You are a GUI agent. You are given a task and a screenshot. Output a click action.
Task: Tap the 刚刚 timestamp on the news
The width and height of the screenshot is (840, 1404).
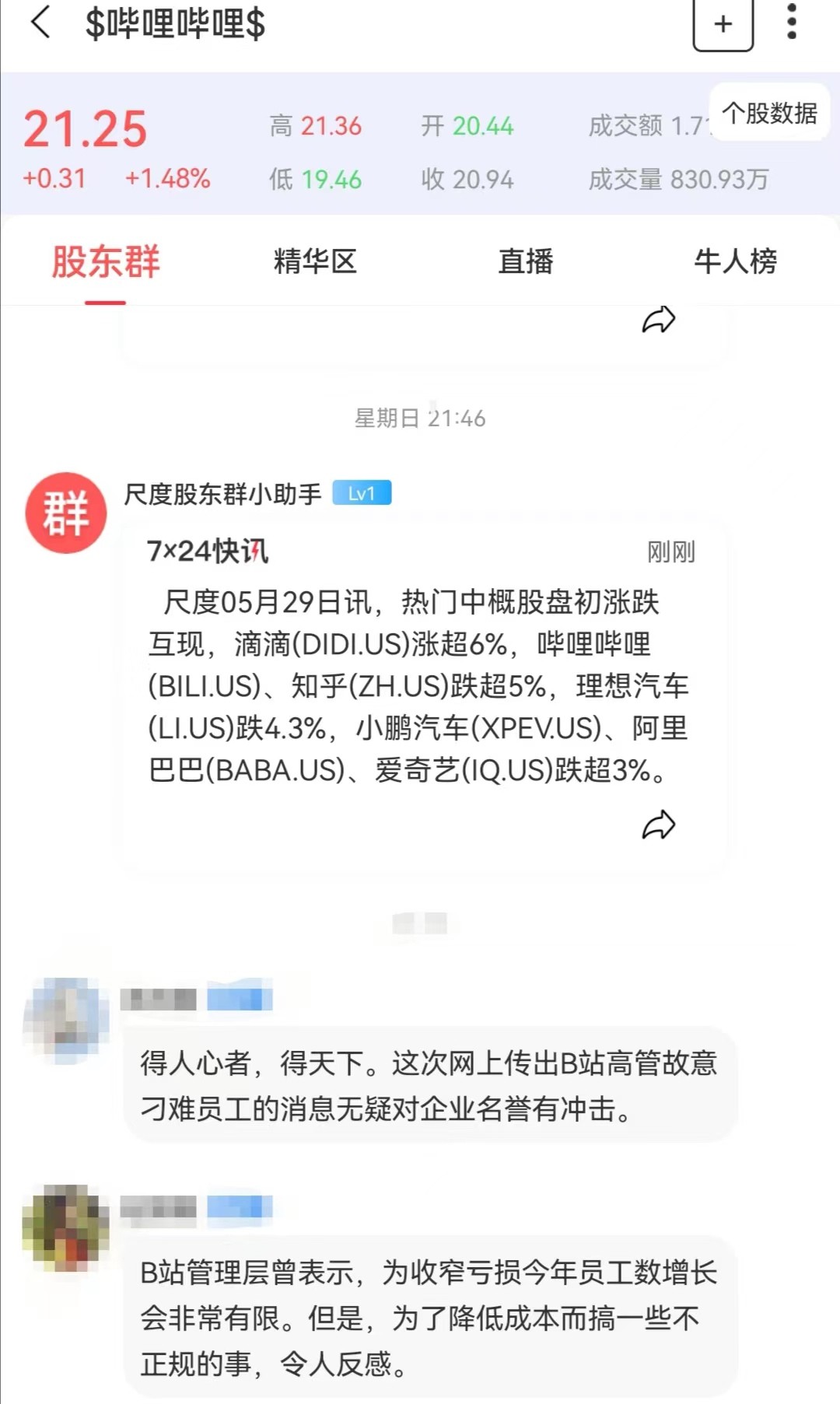[x=670, y=552]
